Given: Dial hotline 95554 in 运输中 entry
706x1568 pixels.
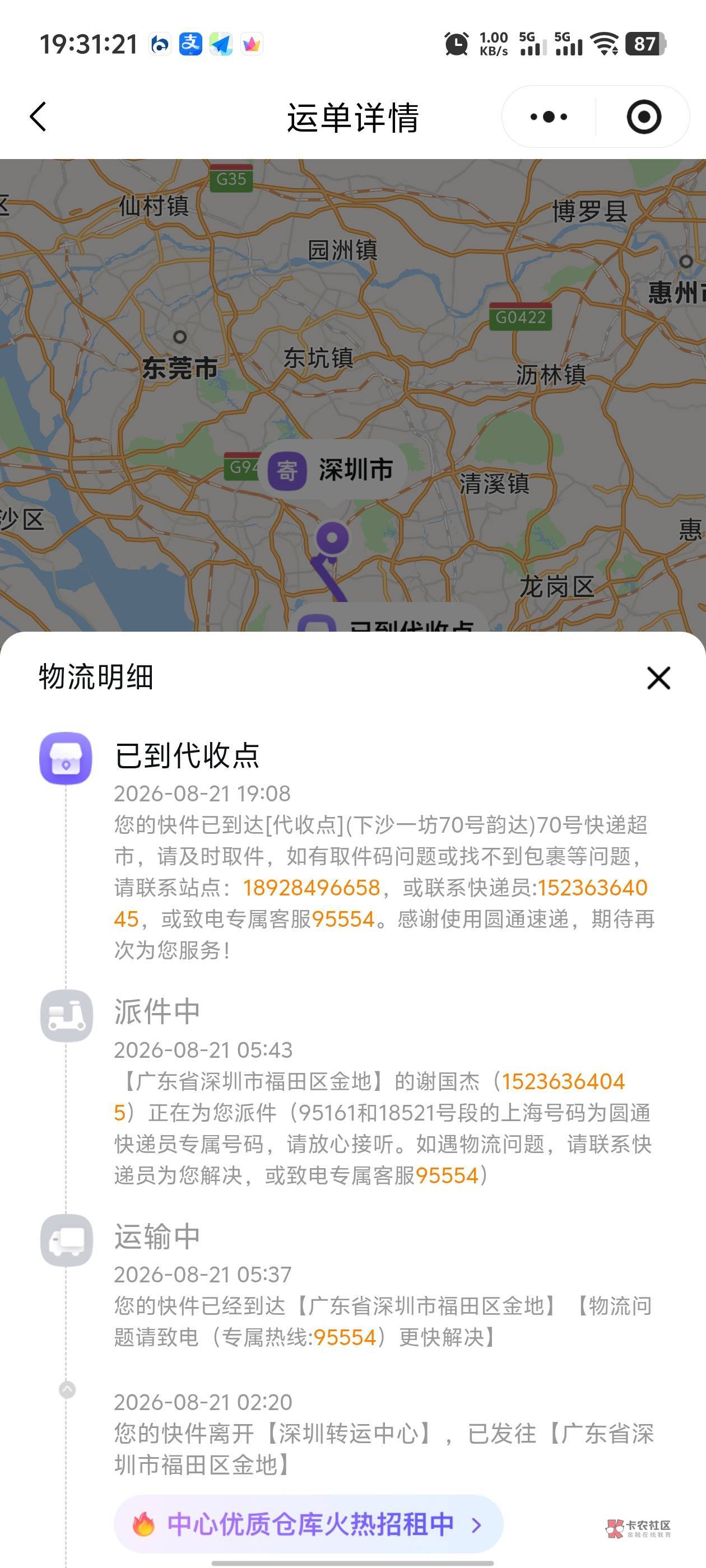Looking at the screenshot, I should (x=345, y=1337).
